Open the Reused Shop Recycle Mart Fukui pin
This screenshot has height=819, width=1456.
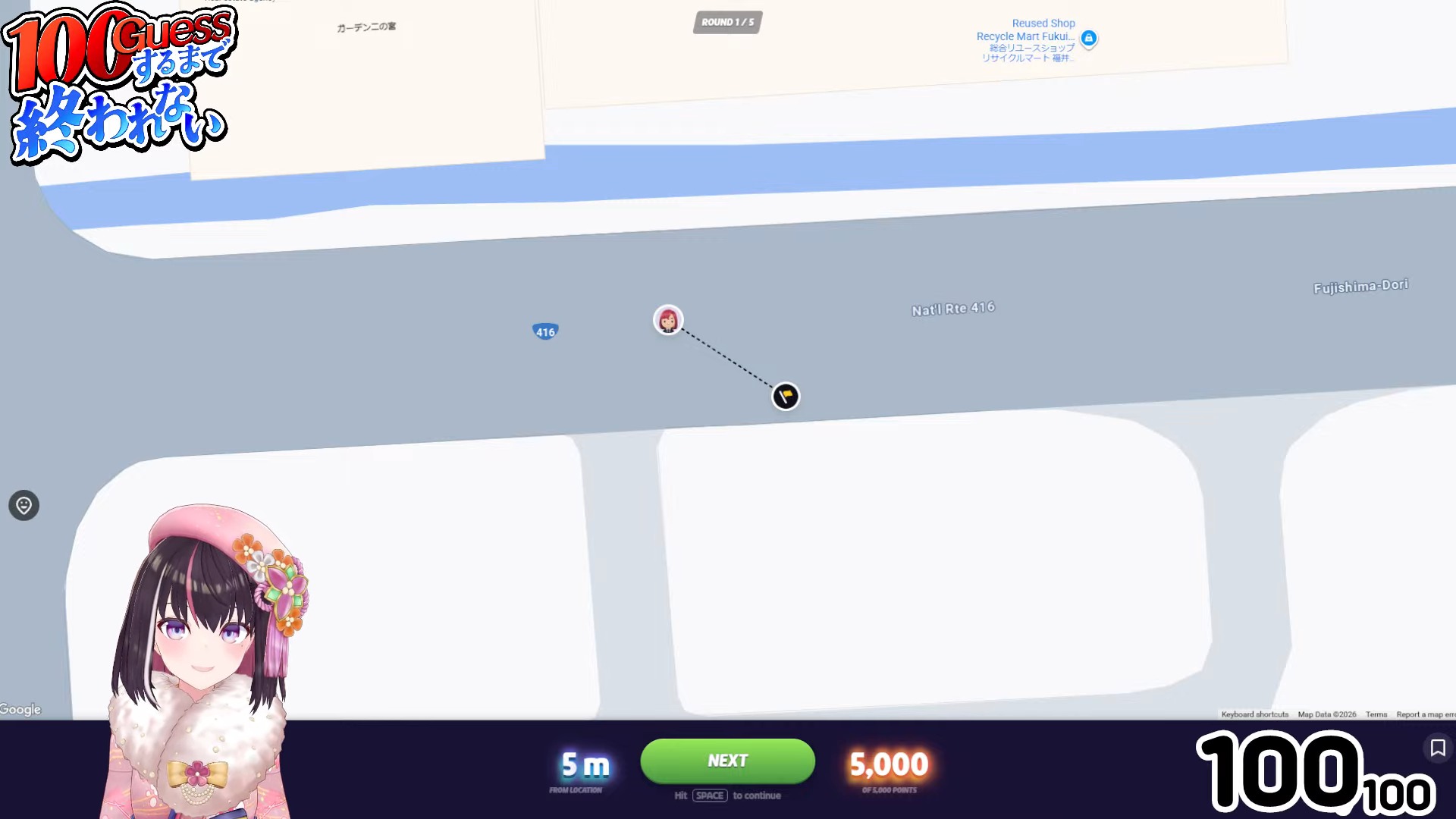pos(1088,38)
